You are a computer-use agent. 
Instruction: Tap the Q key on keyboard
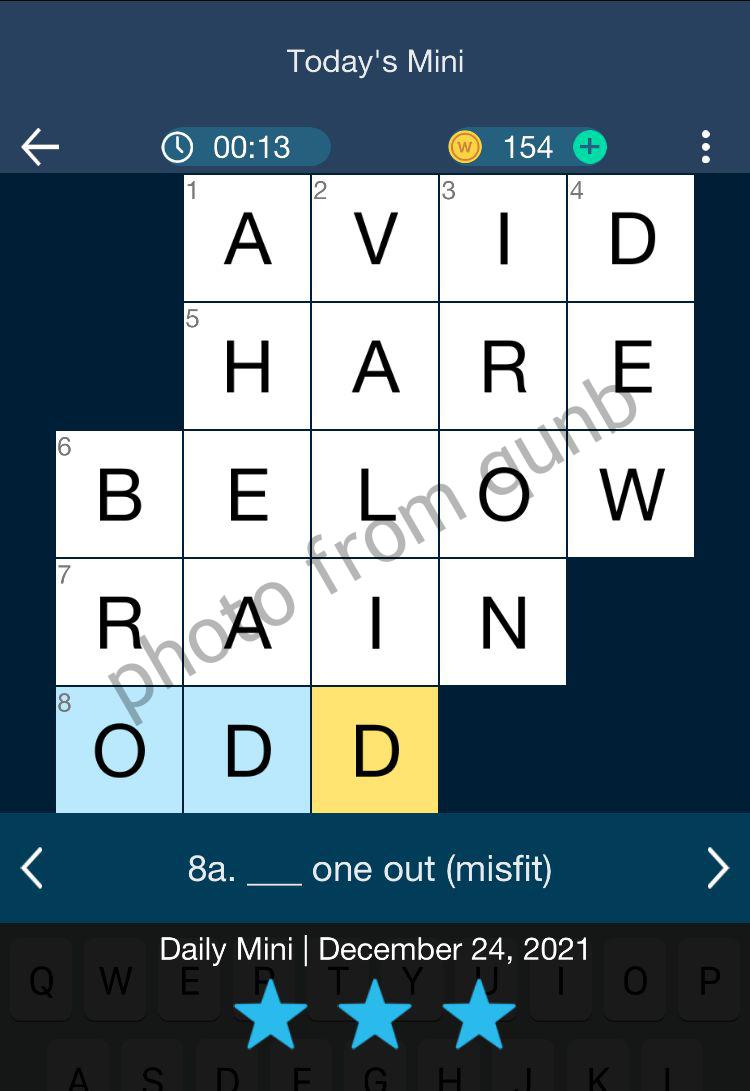click(x=42, y=982)
